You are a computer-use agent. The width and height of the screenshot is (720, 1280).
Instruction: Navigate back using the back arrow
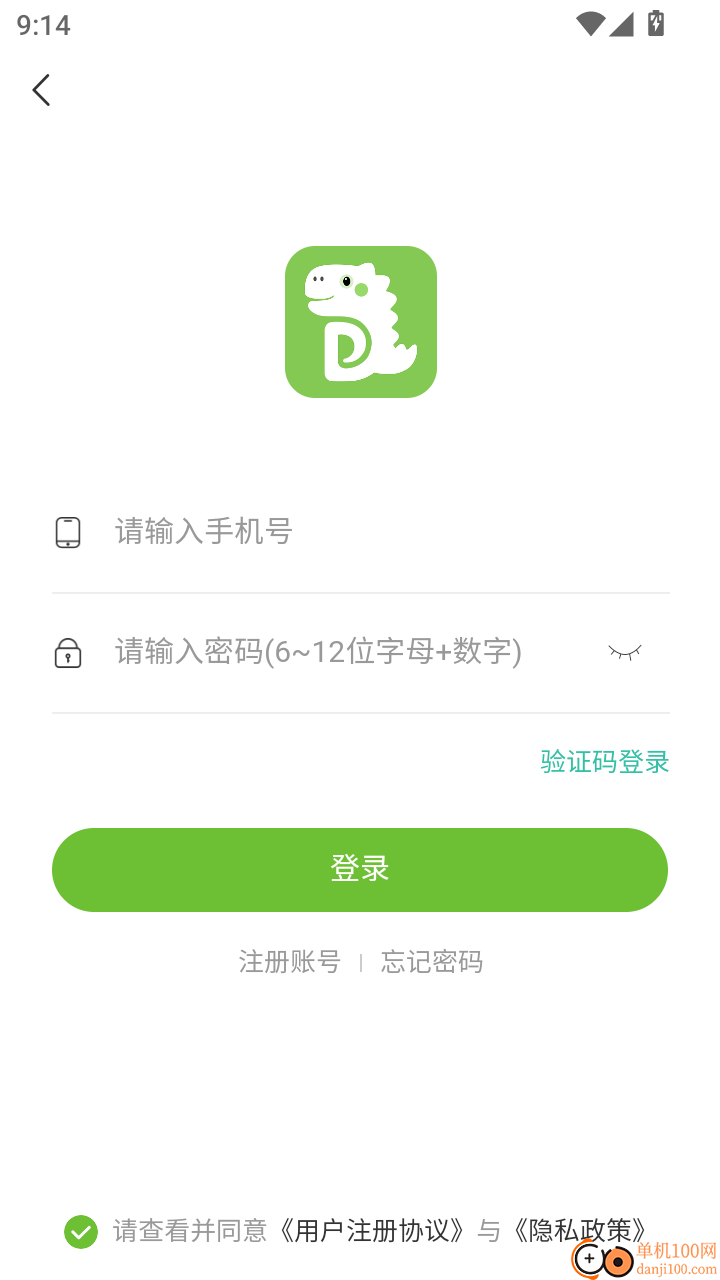pyautogui.click(x=41, y=89)
